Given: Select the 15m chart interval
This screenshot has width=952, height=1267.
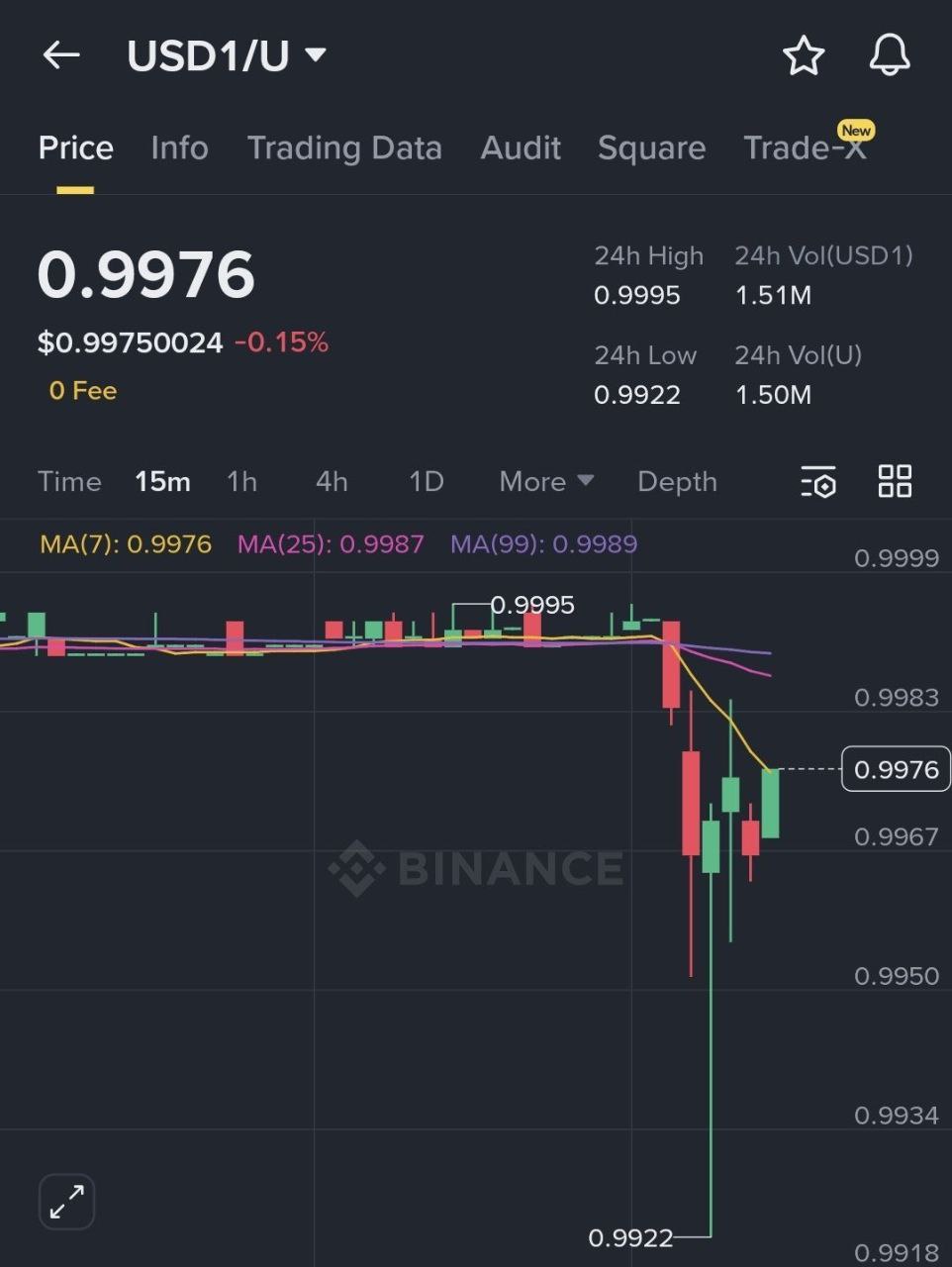Looking at the screenshot, I should point(162,482).
